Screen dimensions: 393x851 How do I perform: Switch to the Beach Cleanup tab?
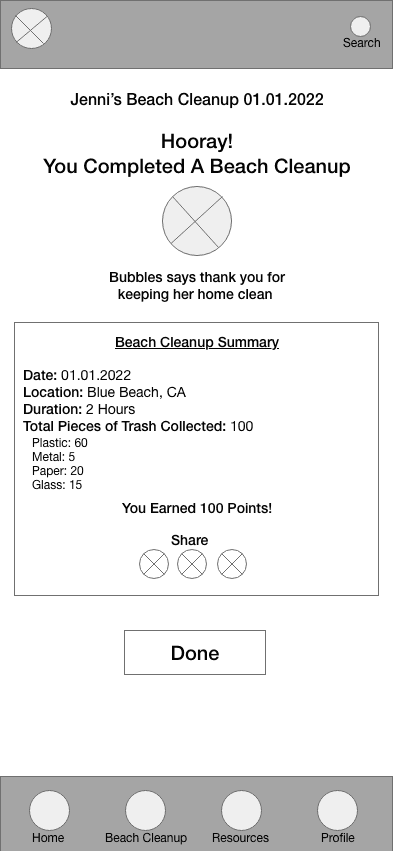145,817
